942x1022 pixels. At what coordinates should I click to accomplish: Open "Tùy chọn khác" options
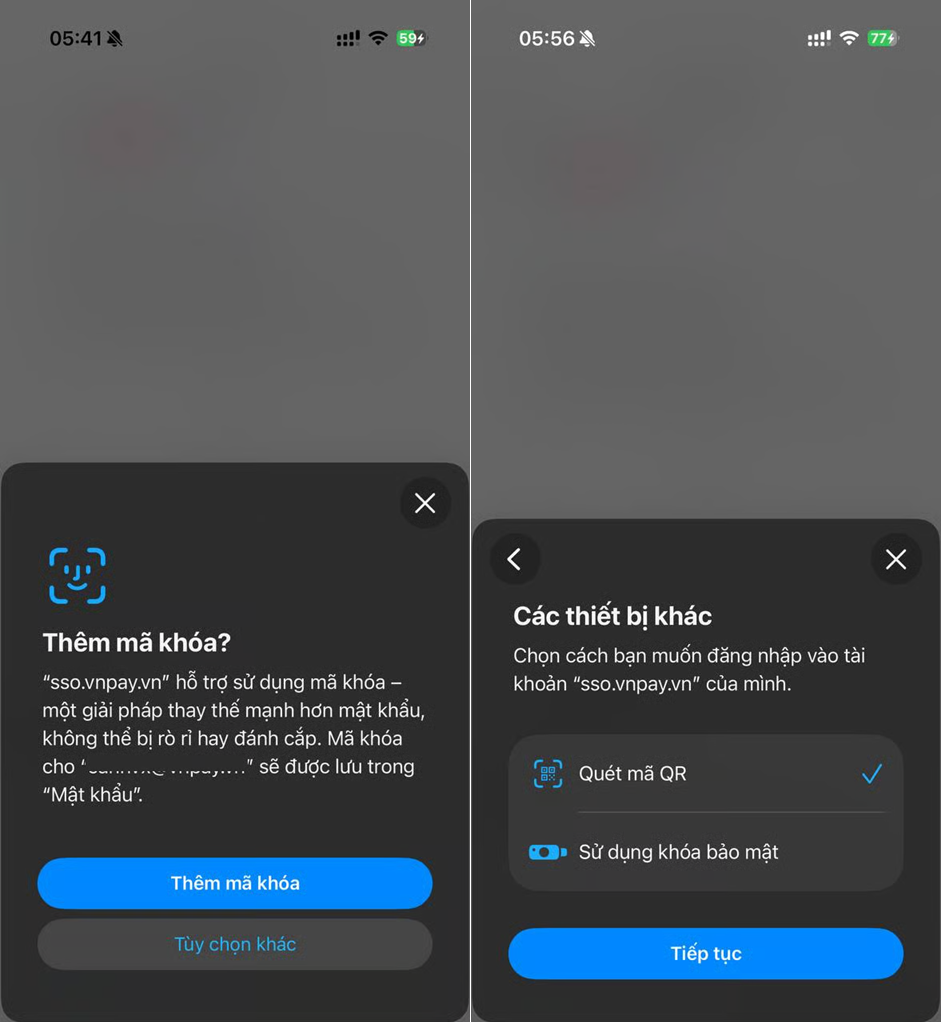pos(235,944)
